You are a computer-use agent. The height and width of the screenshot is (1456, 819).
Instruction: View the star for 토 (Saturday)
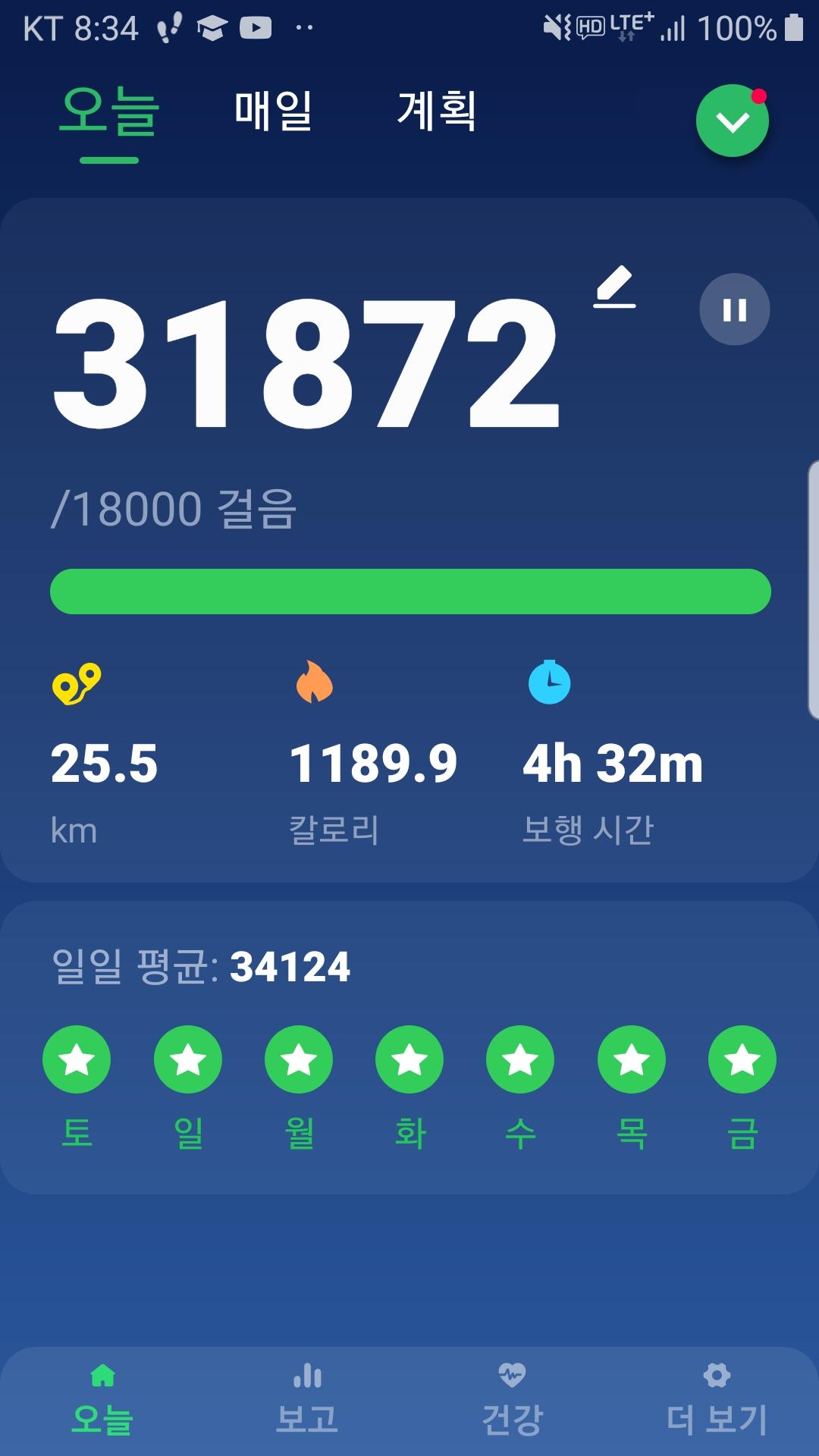click(77, 1059)
